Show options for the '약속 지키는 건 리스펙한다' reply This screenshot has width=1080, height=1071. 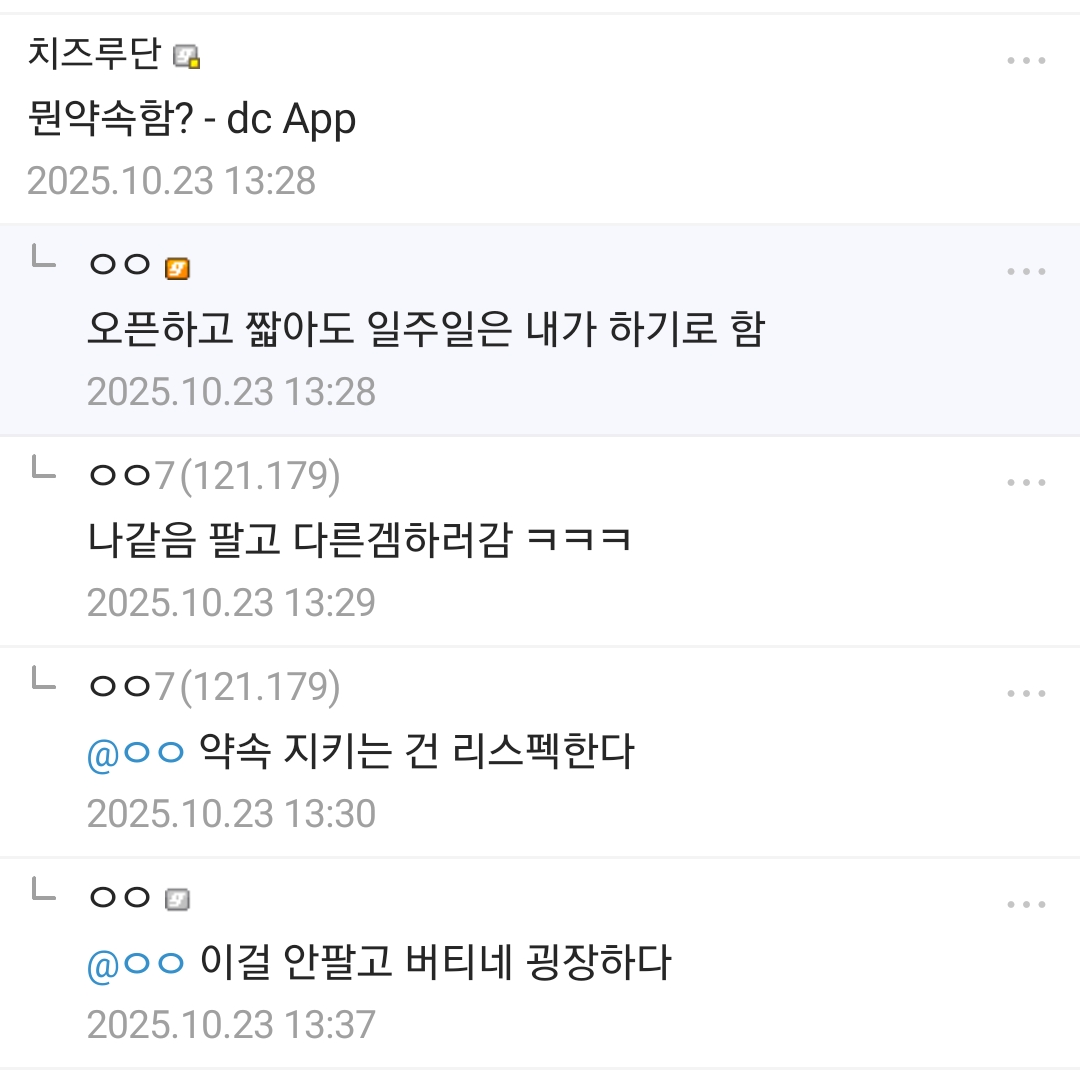click(1026, 694)
